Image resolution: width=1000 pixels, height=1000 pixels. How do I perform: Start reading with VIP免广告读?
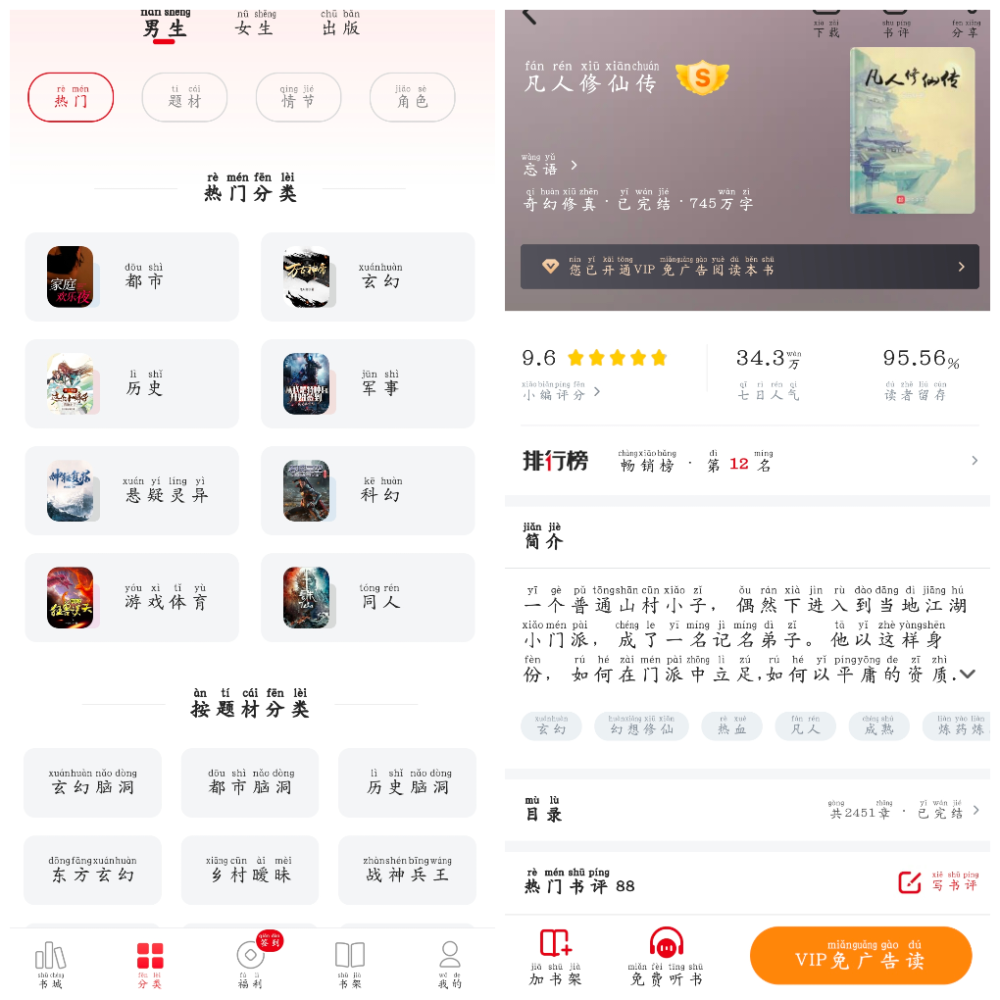(860, 956)
